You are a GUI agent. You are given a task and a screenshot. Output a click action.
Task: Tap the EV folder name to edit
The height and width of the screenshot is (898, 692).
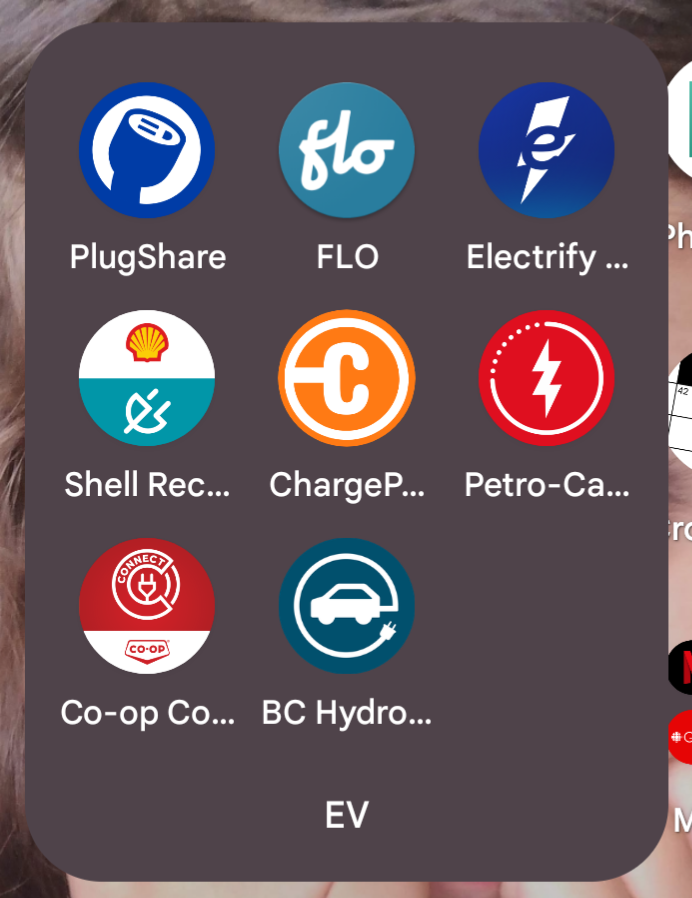346,816
